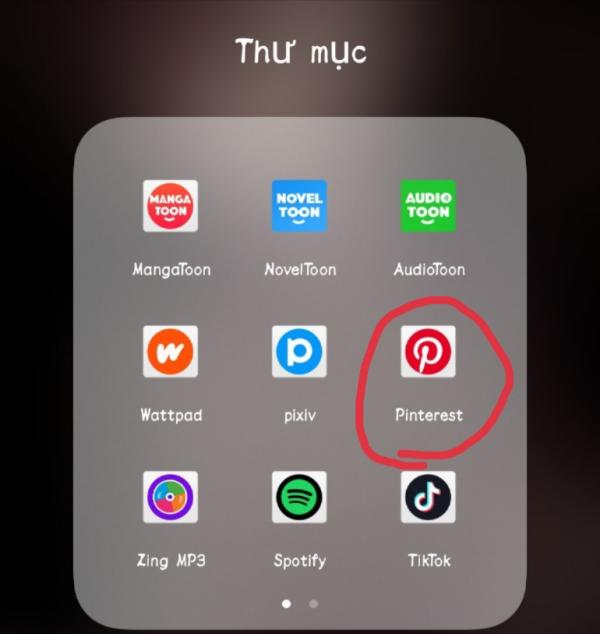600x634 pixels.
Task: Open TikTok from the folder
Action: point(428,497)
